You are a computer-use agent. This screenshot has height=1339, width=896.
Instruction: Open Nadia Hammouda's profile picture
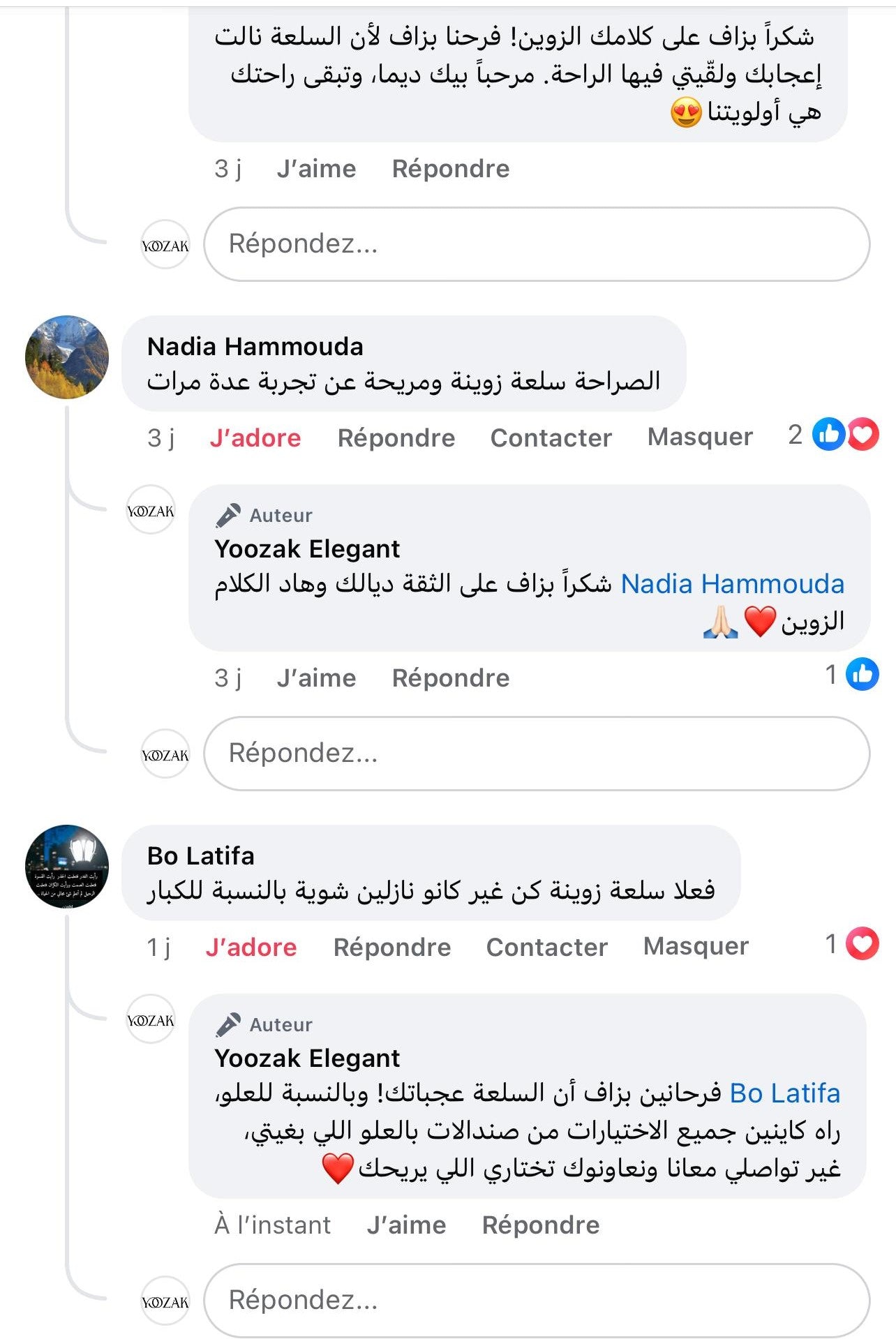point(67,357)
